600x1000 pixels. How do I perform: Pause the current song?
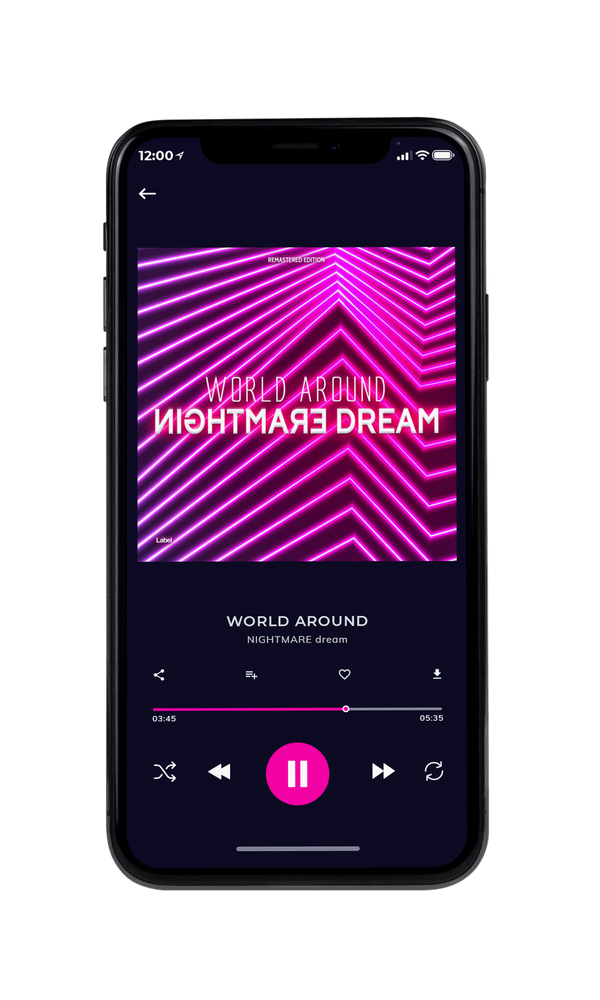pos(297,774)
